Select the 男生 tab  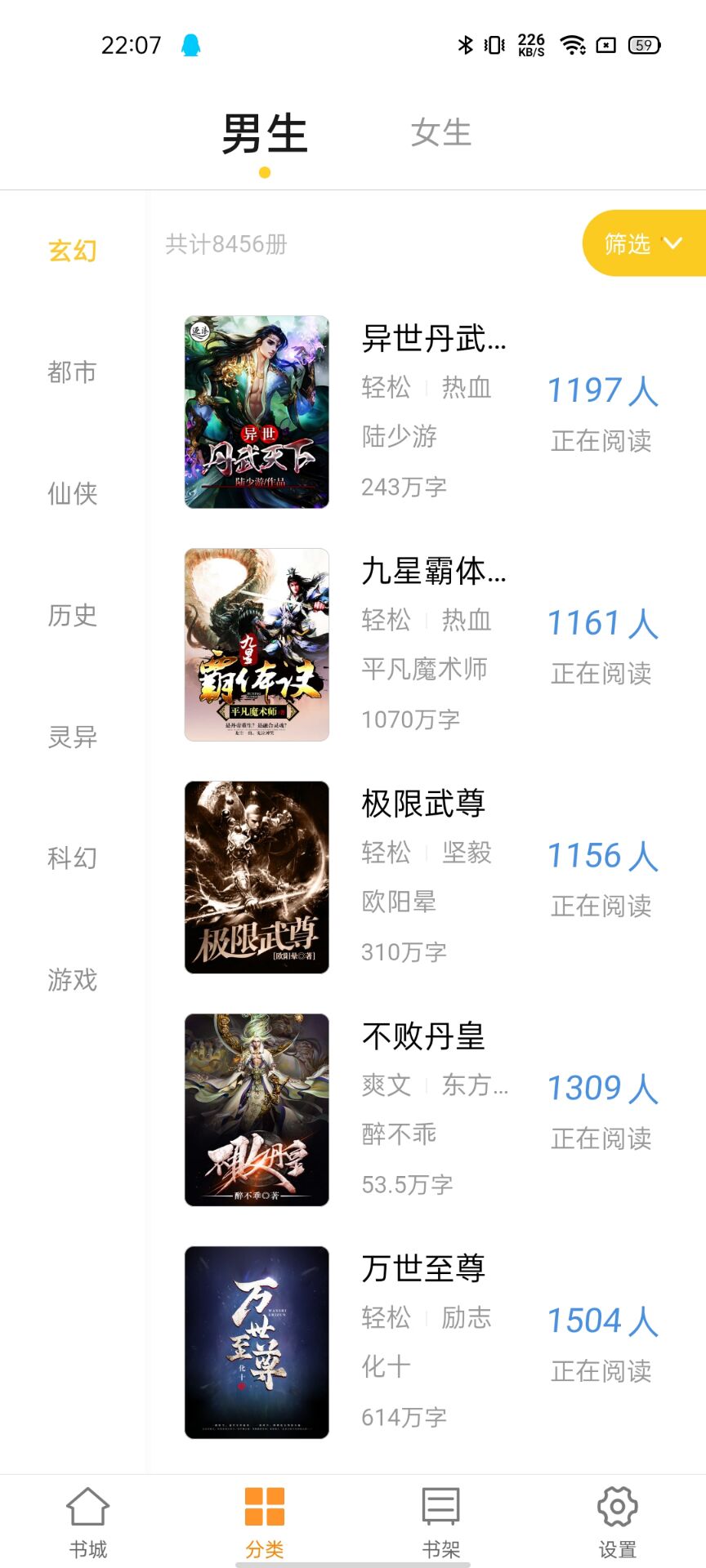tap(265, 133)
